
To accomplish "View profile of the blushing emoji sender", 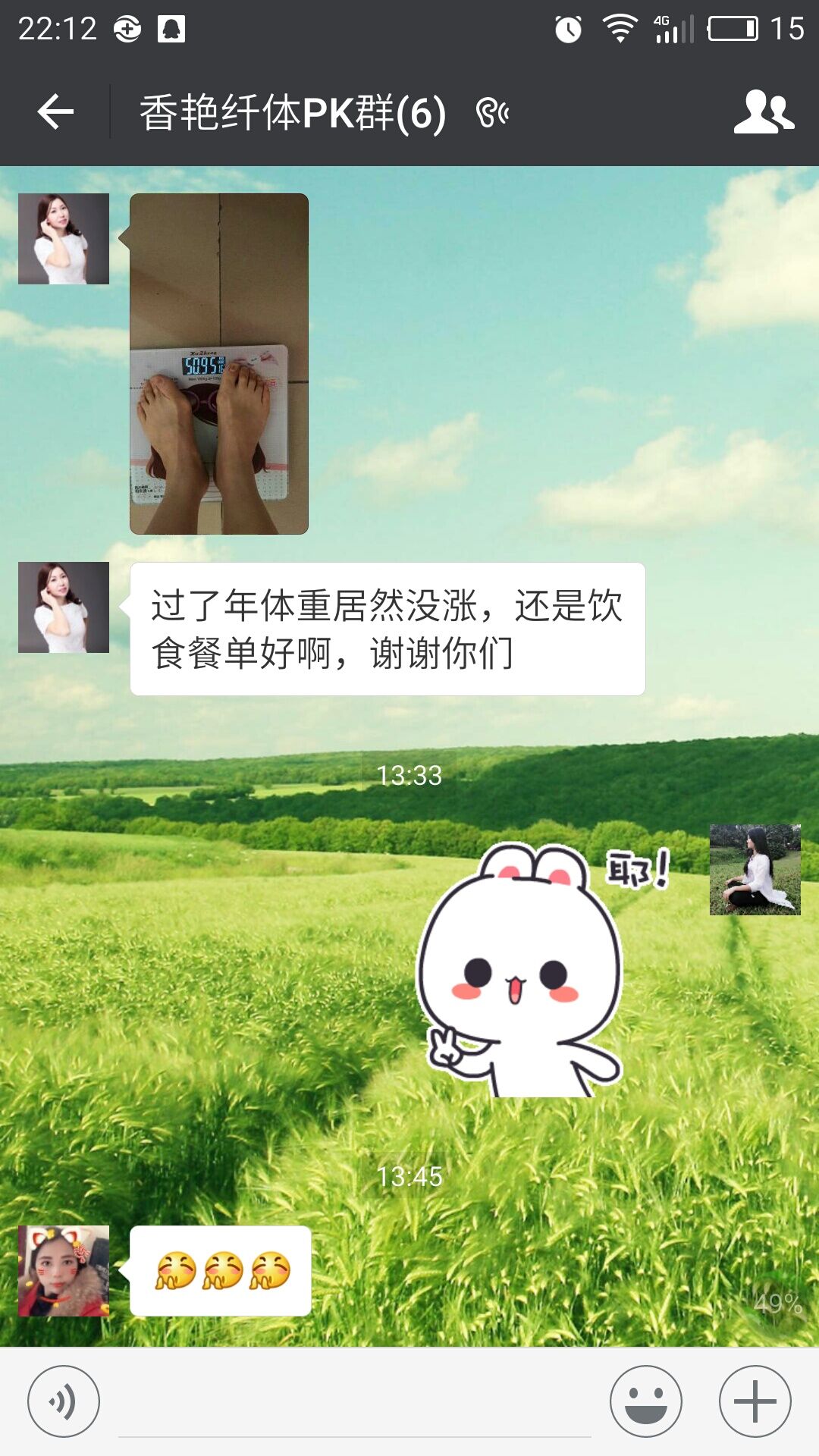I will point(64,1271).
